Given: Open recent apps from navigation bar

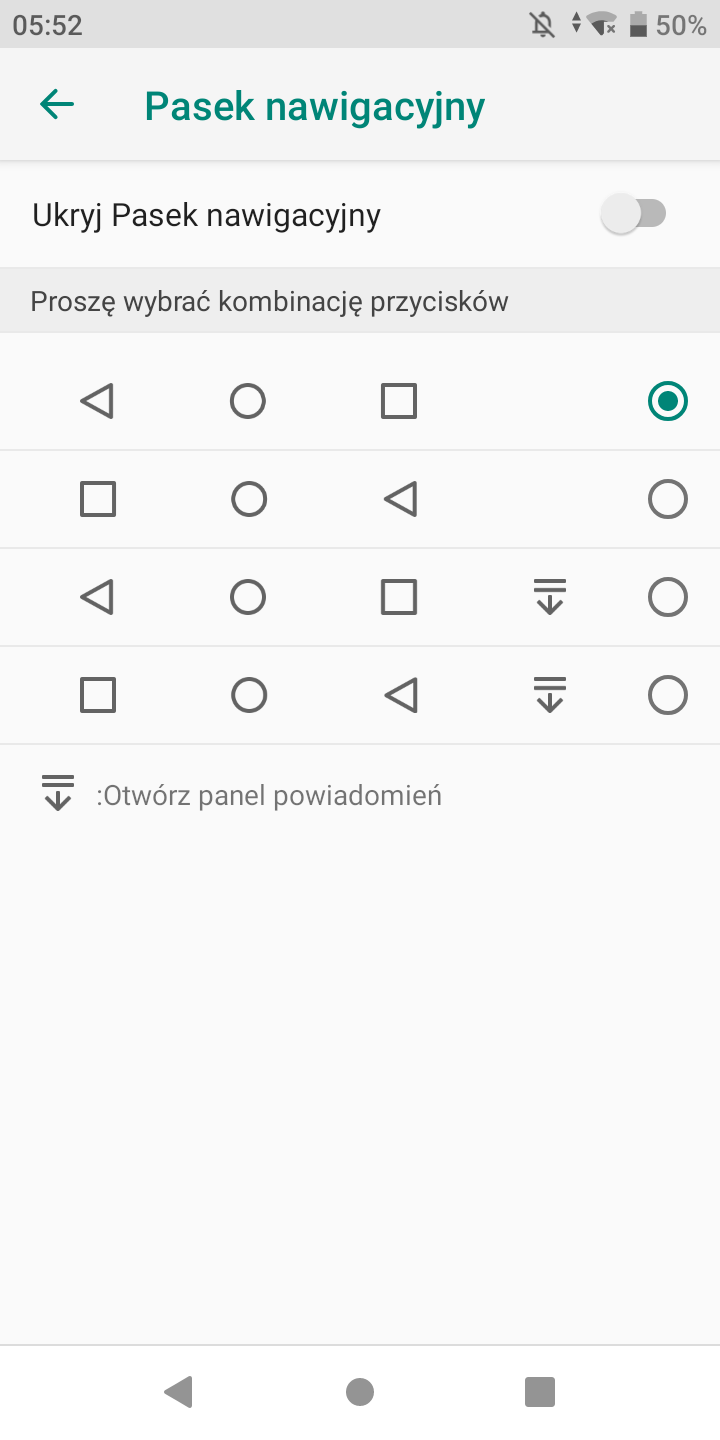Looking at the screenshot, I should click(x=540, y=1392).
